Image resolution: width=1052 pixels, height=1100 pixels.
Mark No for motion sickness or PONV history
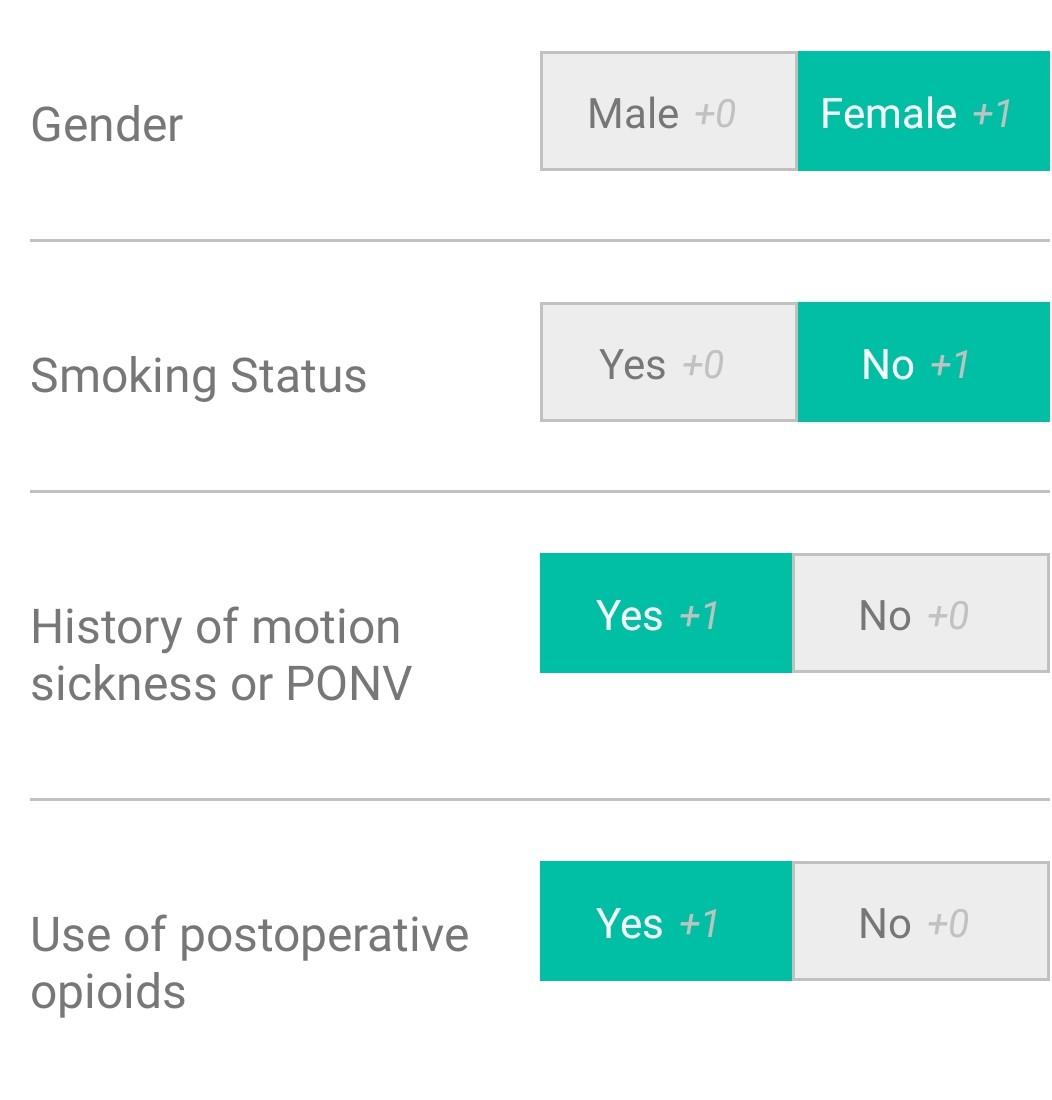[x=920, y=614]
